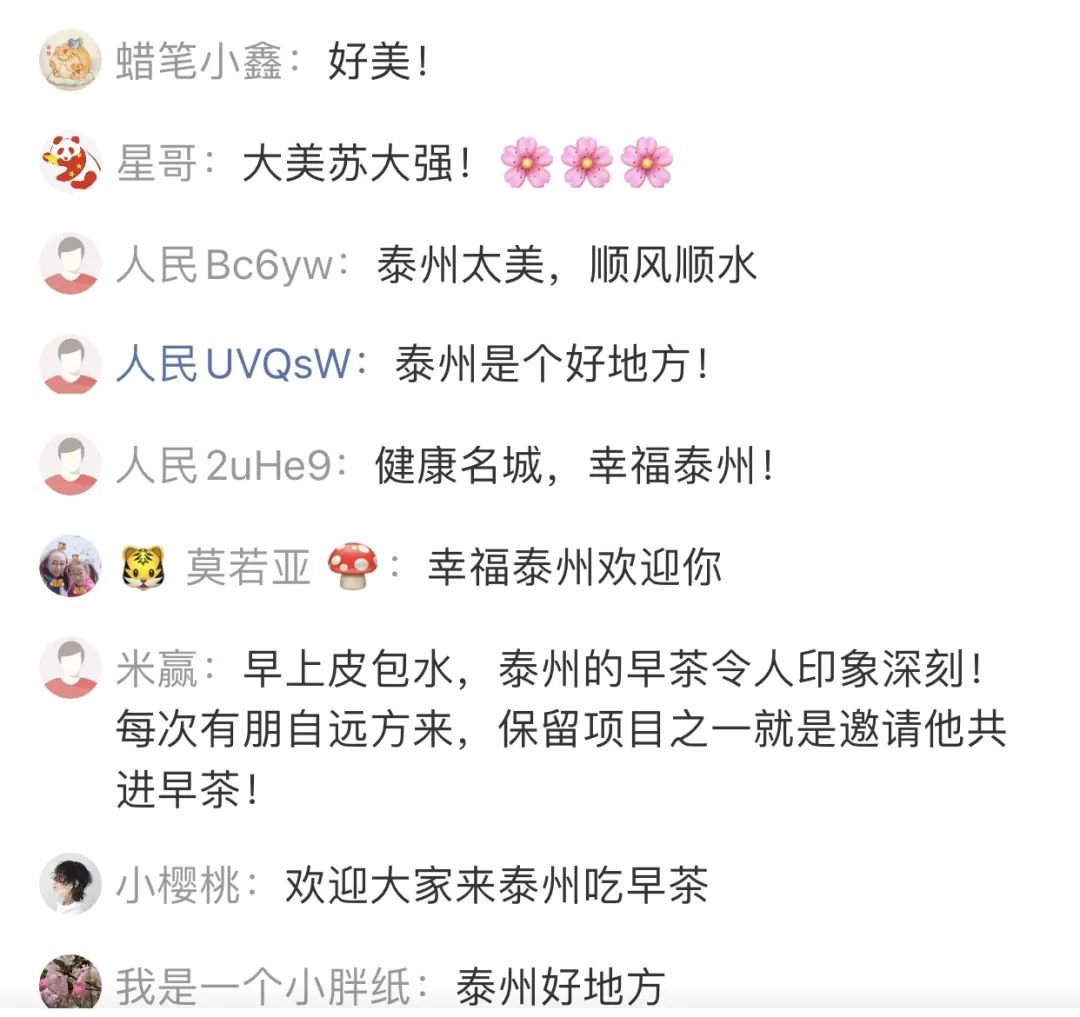1080x1017 pixels.
Task: Tap the blue username 人民UVQsW
Action: (233, 365)
